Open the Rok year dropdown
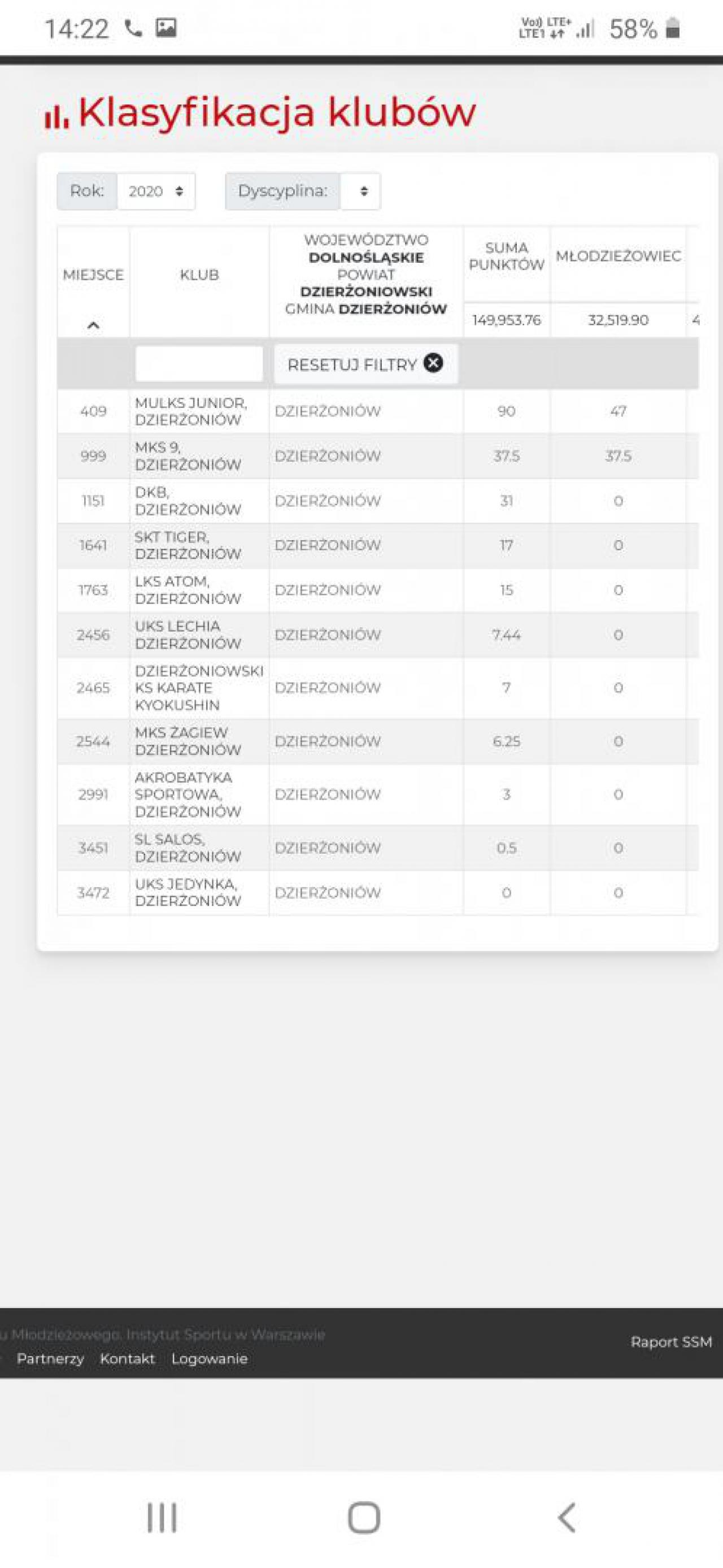Screen dimensions: 723x1568 156,191
